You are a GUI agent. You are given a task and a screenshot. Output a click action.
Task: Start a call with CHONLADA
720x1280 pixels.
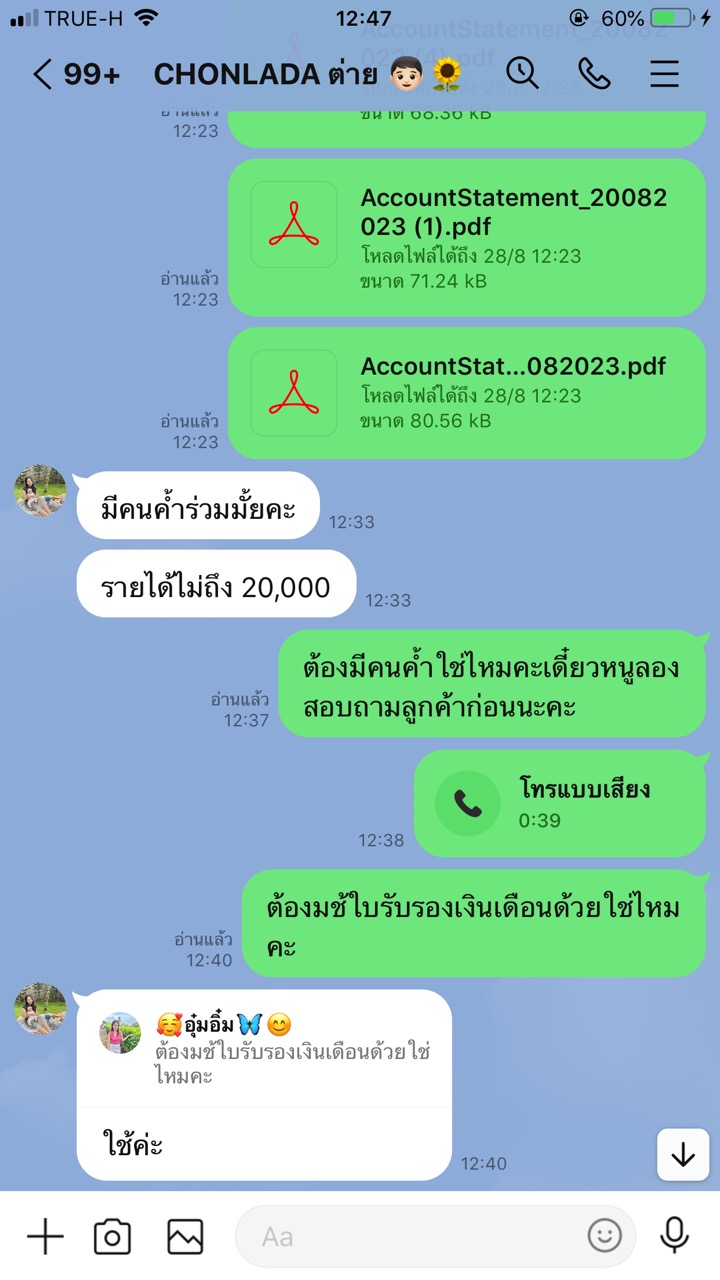[594, 73]
